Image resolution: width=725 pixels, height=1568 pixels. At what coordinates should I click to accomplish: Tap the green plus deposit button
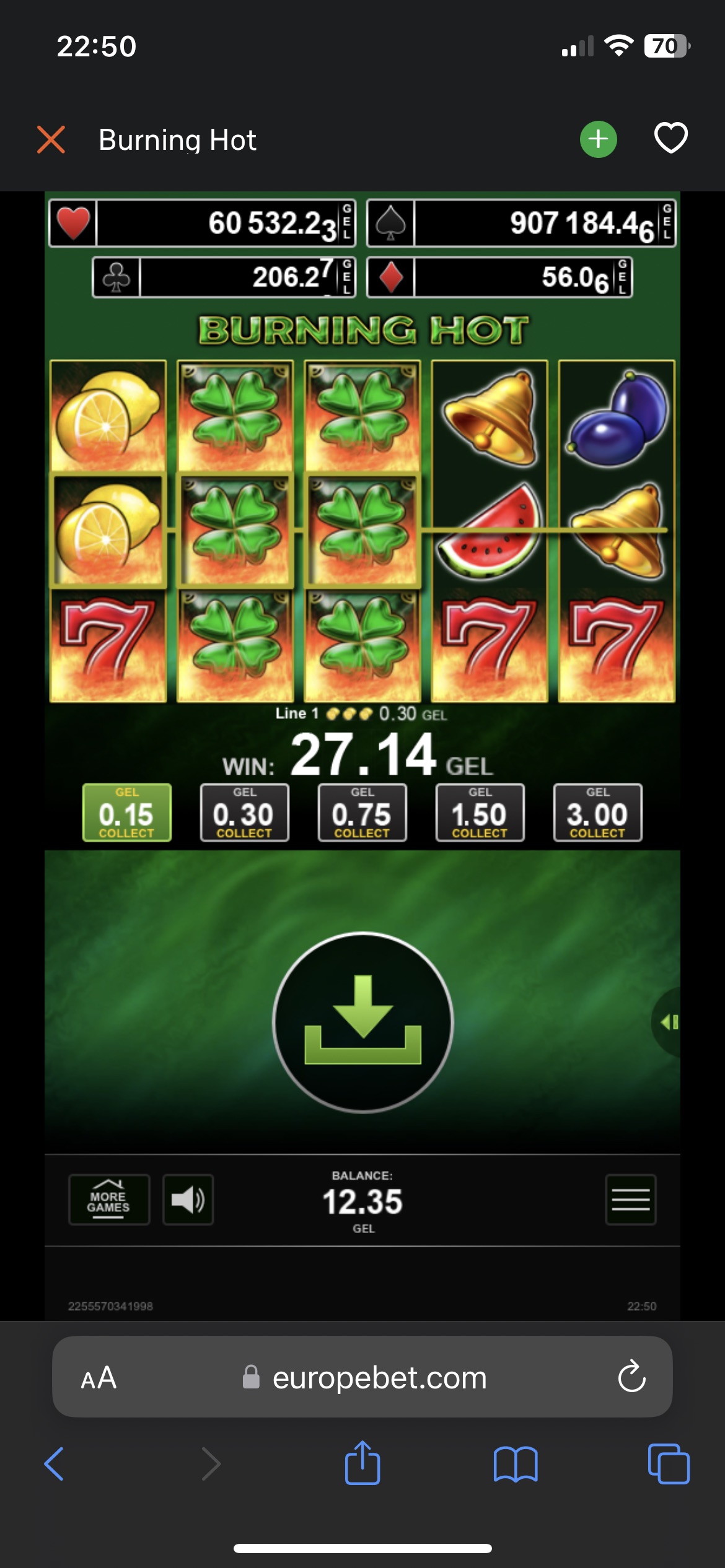598,139
